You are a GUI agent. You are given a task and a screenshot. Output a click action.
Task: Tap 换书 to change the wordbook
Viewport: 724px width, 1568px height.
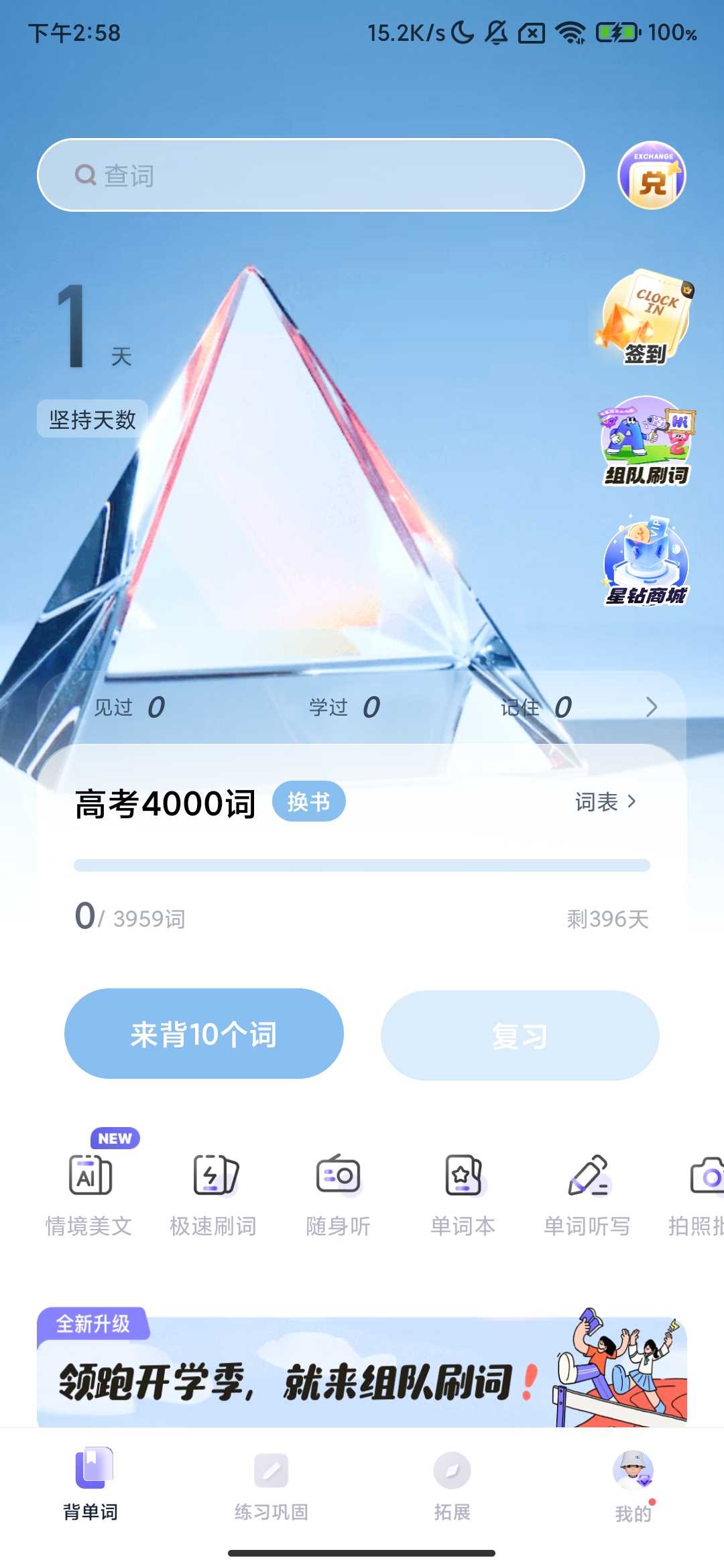click(308, 801)
